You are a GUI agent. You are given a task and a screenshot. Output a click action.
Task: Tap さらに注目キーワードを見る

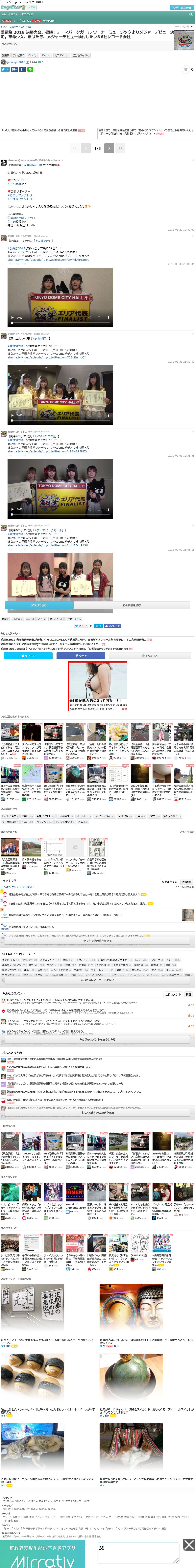click(98, 980)
